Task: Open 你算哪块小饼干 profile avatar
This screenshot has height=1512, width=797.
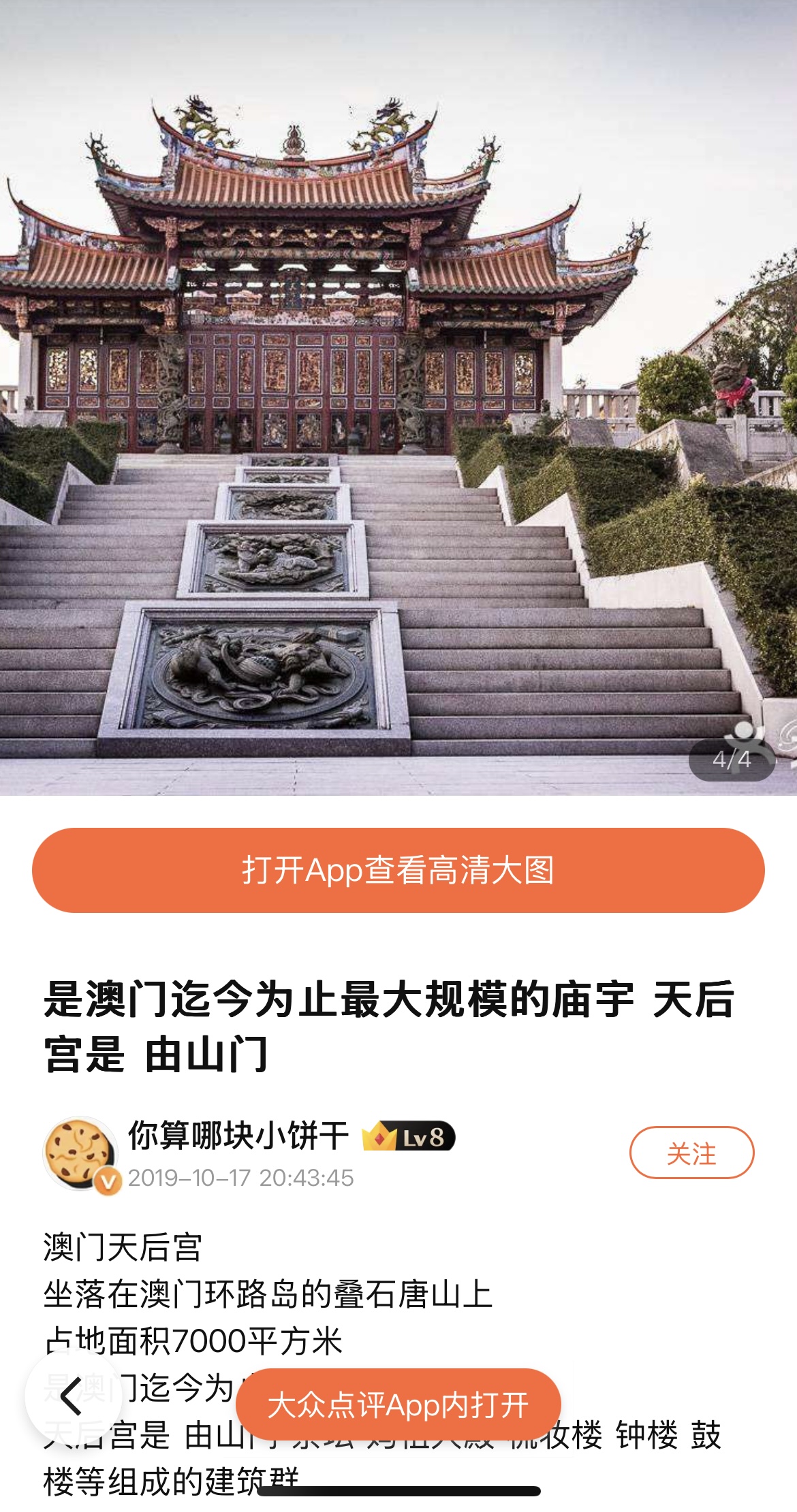Action: (80, 1154)
